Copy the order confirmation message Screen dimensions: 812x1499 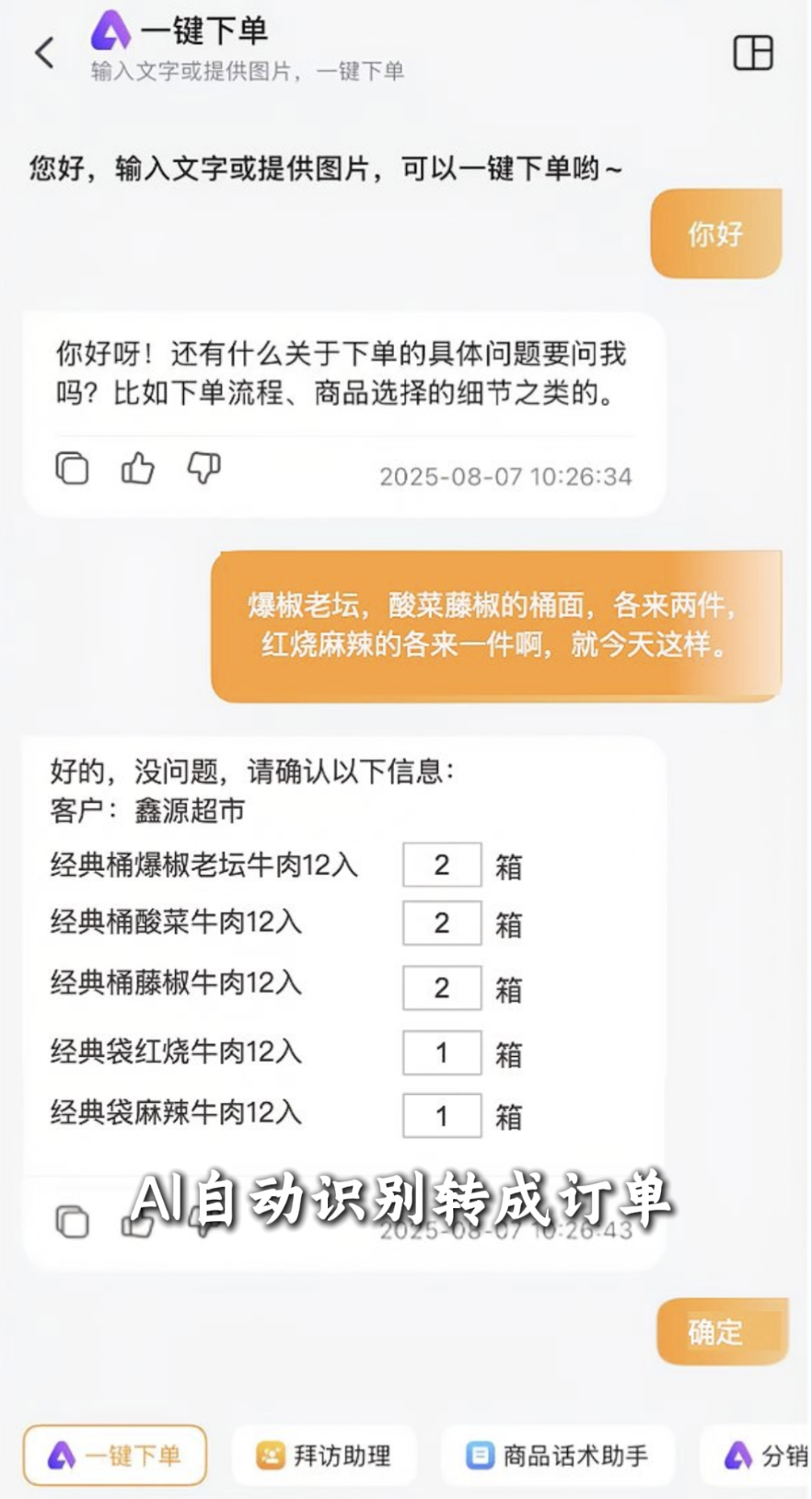pyautogui.click(x=72, y=1223)
